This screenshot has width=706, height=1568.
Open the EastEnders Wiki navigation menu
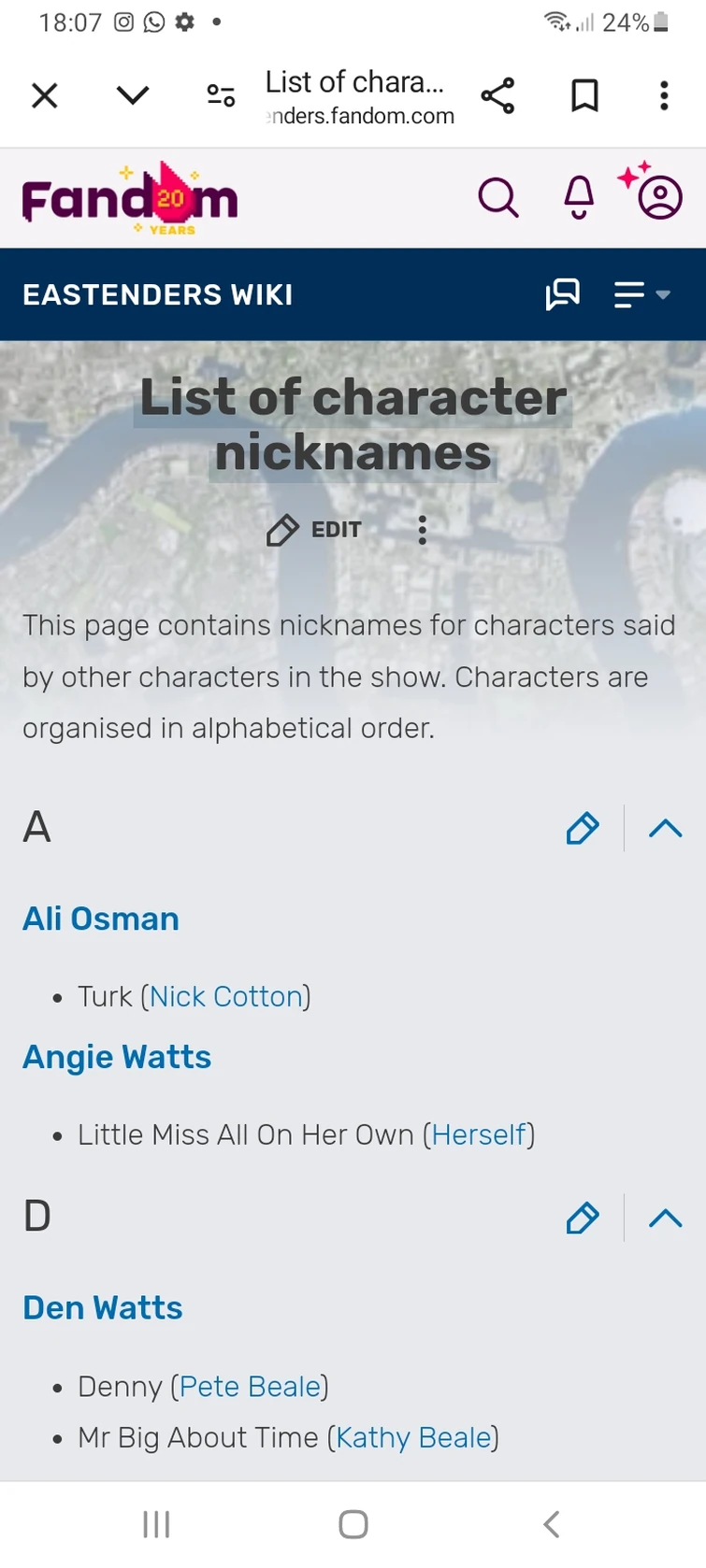[641, 294]
